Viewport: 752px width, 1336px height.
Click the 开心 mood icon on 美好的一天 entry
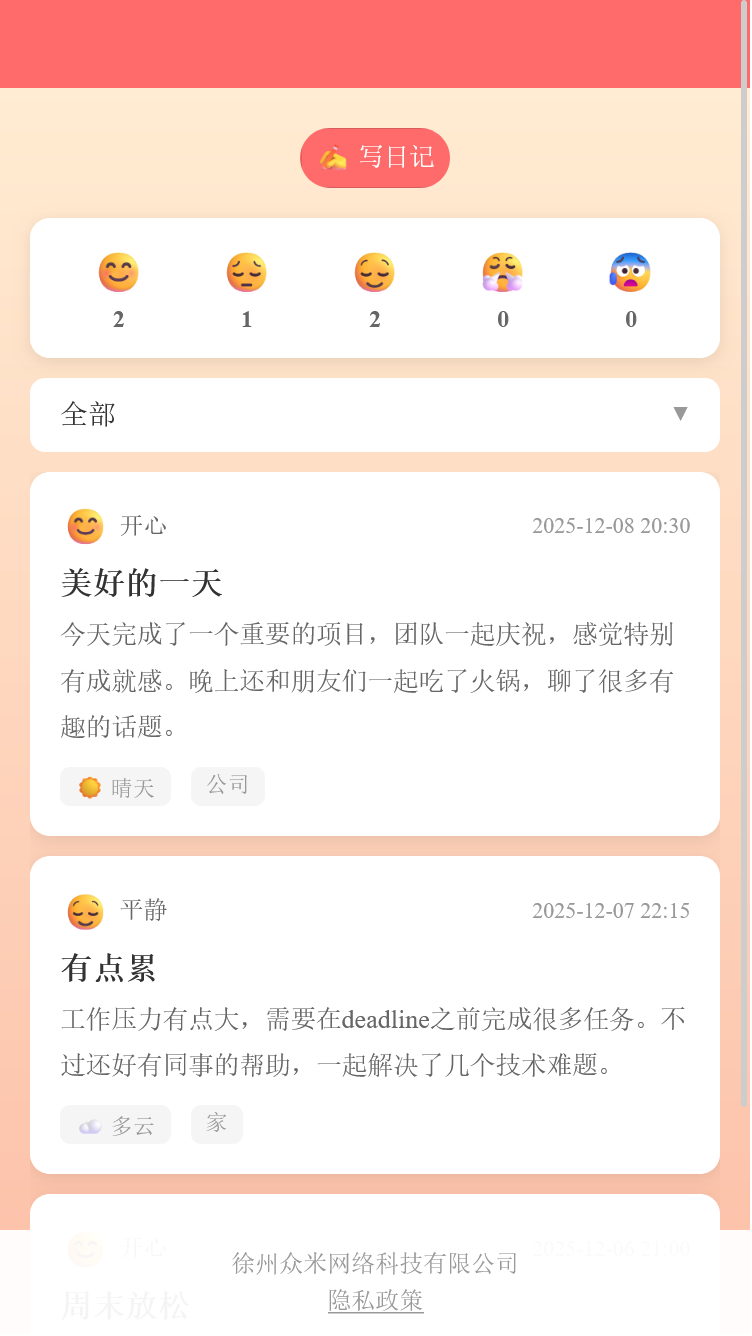click(x=84, y=525)
